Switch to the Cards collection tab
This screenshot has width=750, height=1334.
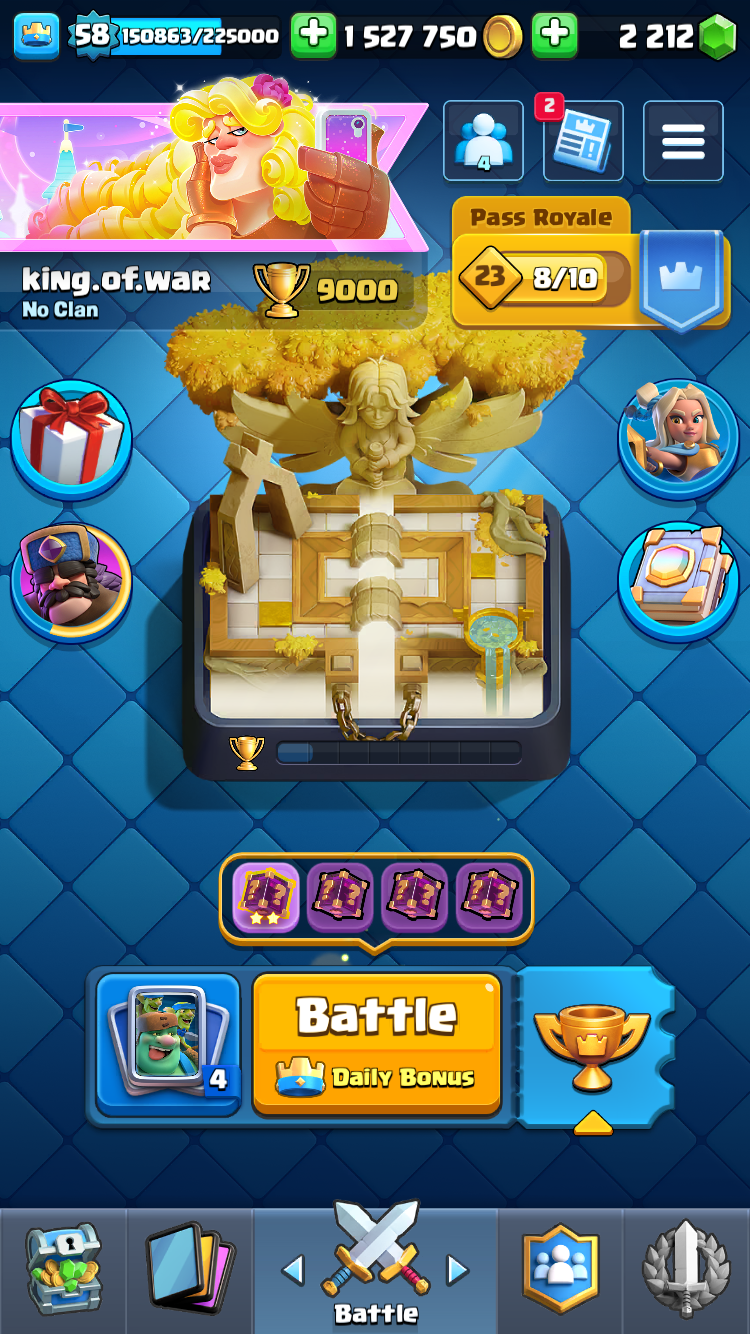coord(189,1270)
